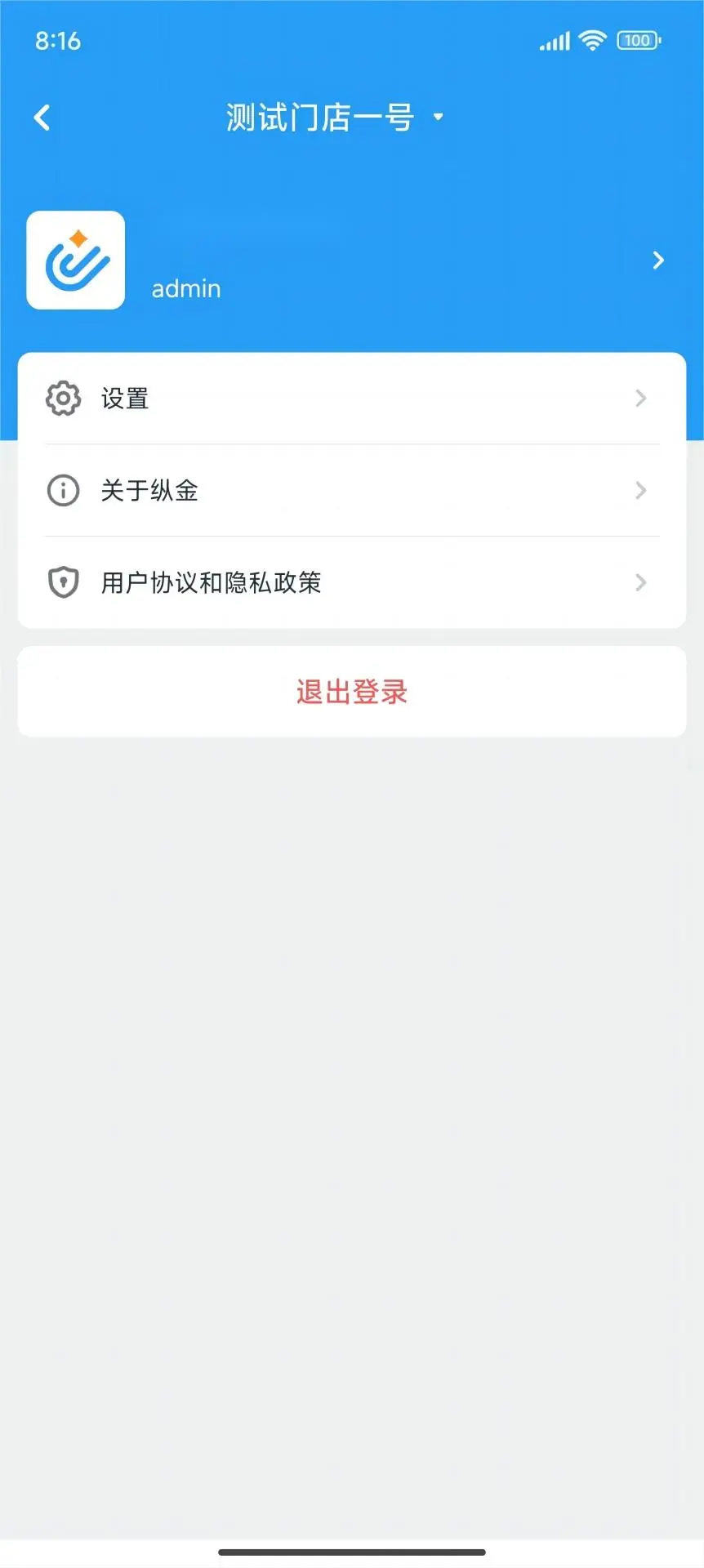This screenshot has width=704, height=1568.
Task: Open the 用户协议和隐私政策 page
Action: (210, 582)
